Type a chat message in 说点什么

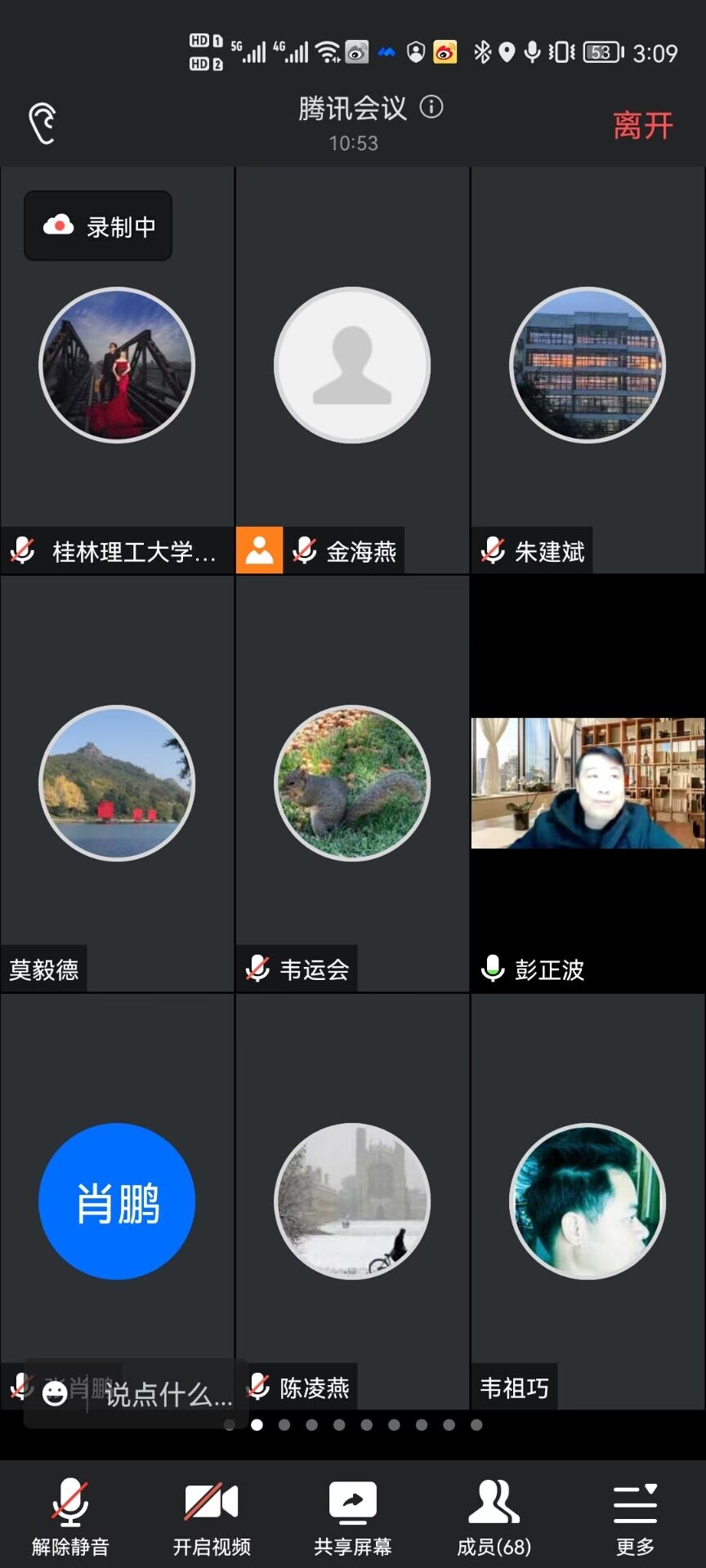pyautogui.click(x=168, y=1394)
